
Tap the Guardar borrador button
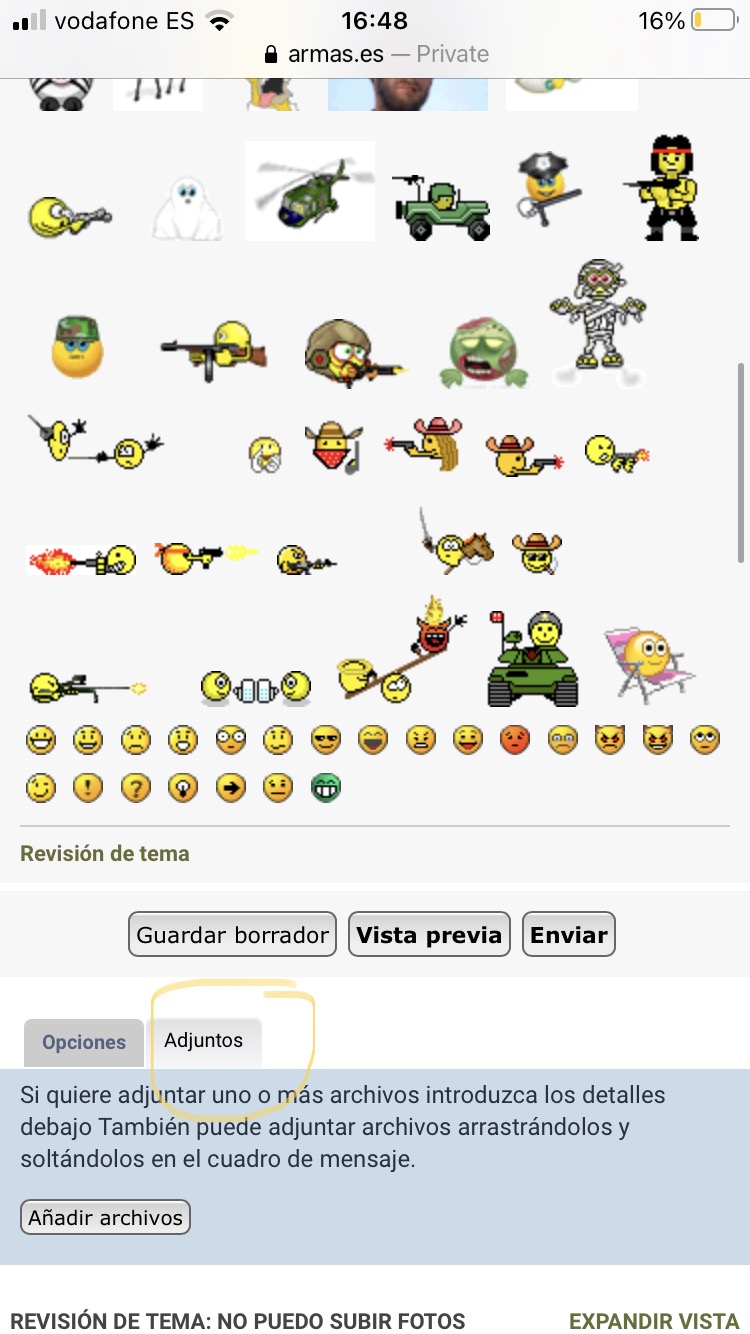pos(232,935)
